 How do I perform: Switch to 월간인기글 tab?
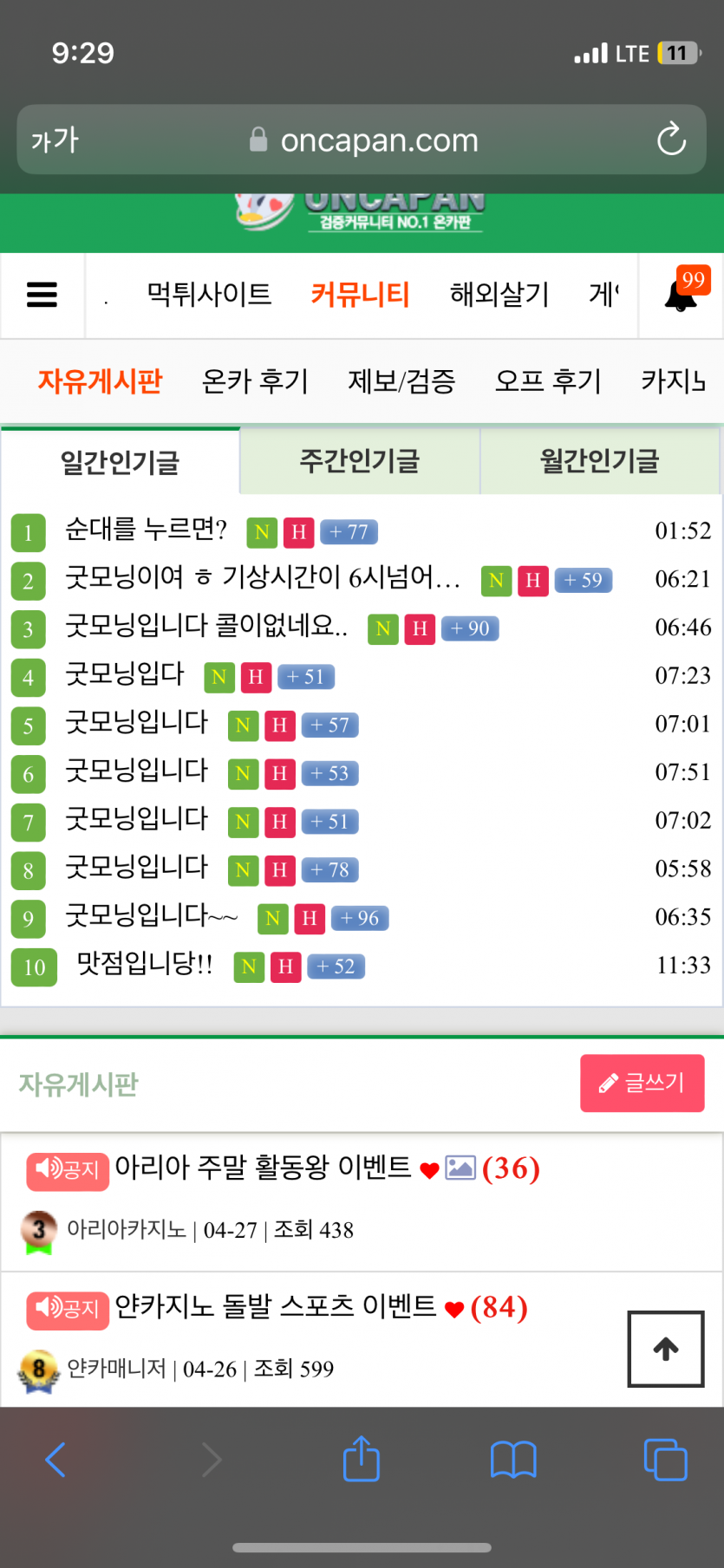599,461
